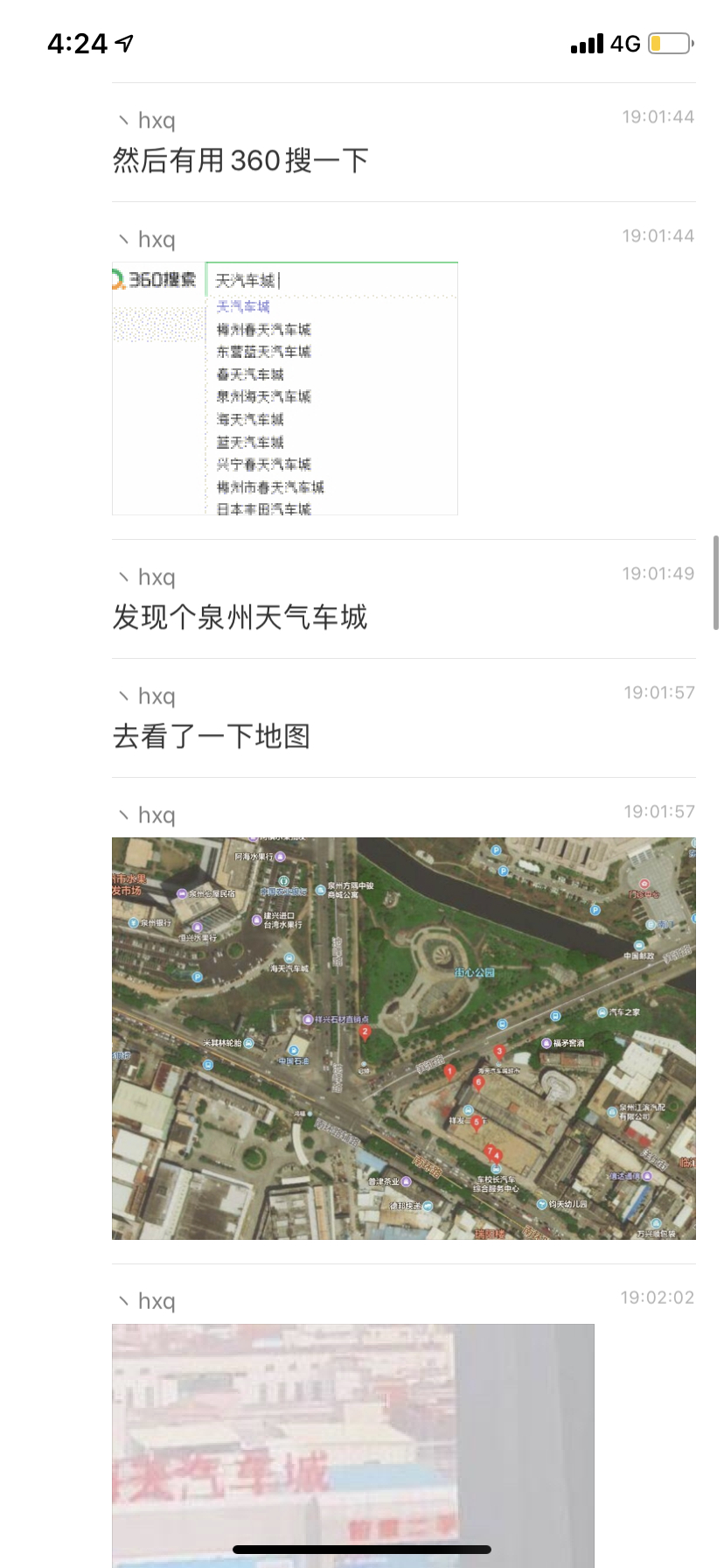
Task: Click the sender name hxq above 然后有用360搜一下
Action: 156,120
